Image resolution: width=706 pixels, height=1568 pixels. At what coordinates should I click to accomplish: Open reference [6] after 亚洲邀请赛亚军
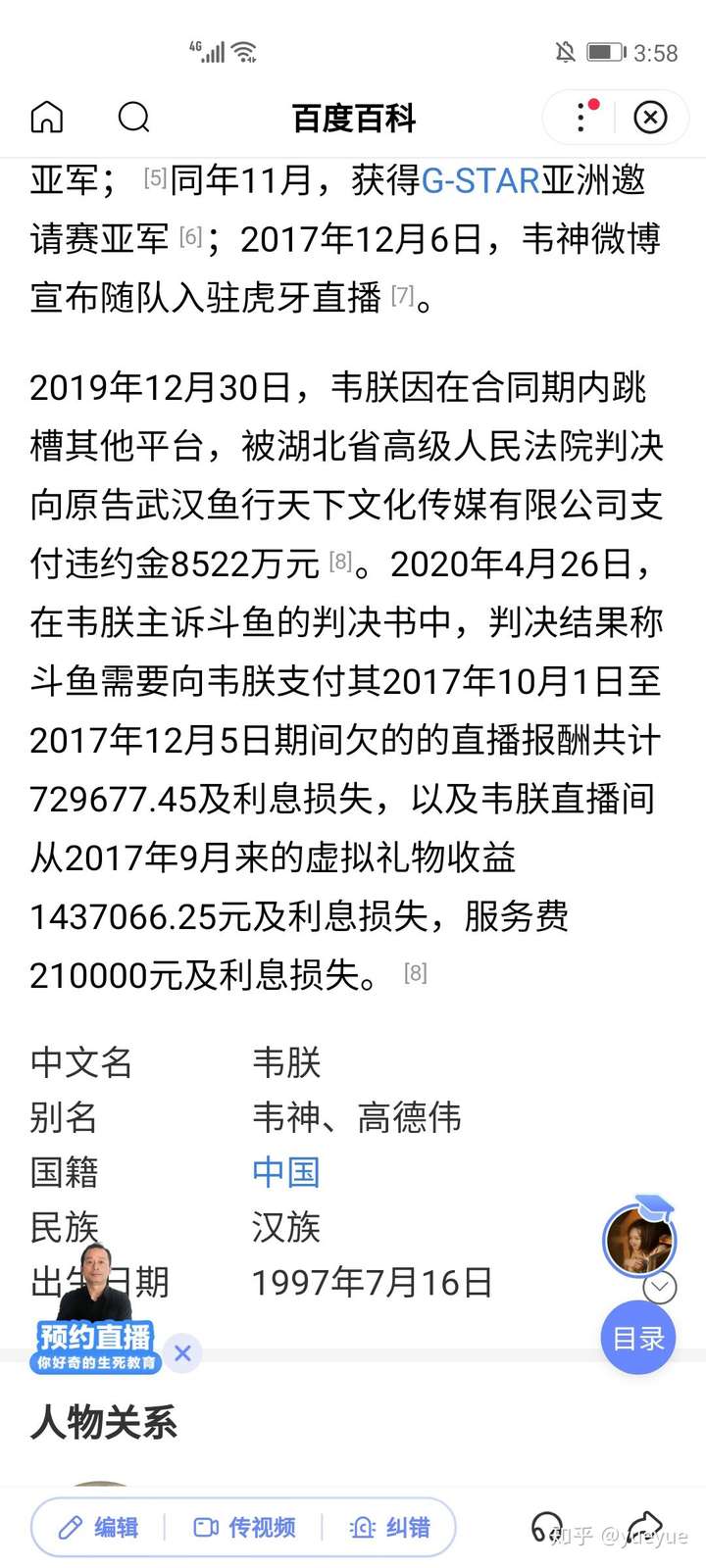(190, 236)
